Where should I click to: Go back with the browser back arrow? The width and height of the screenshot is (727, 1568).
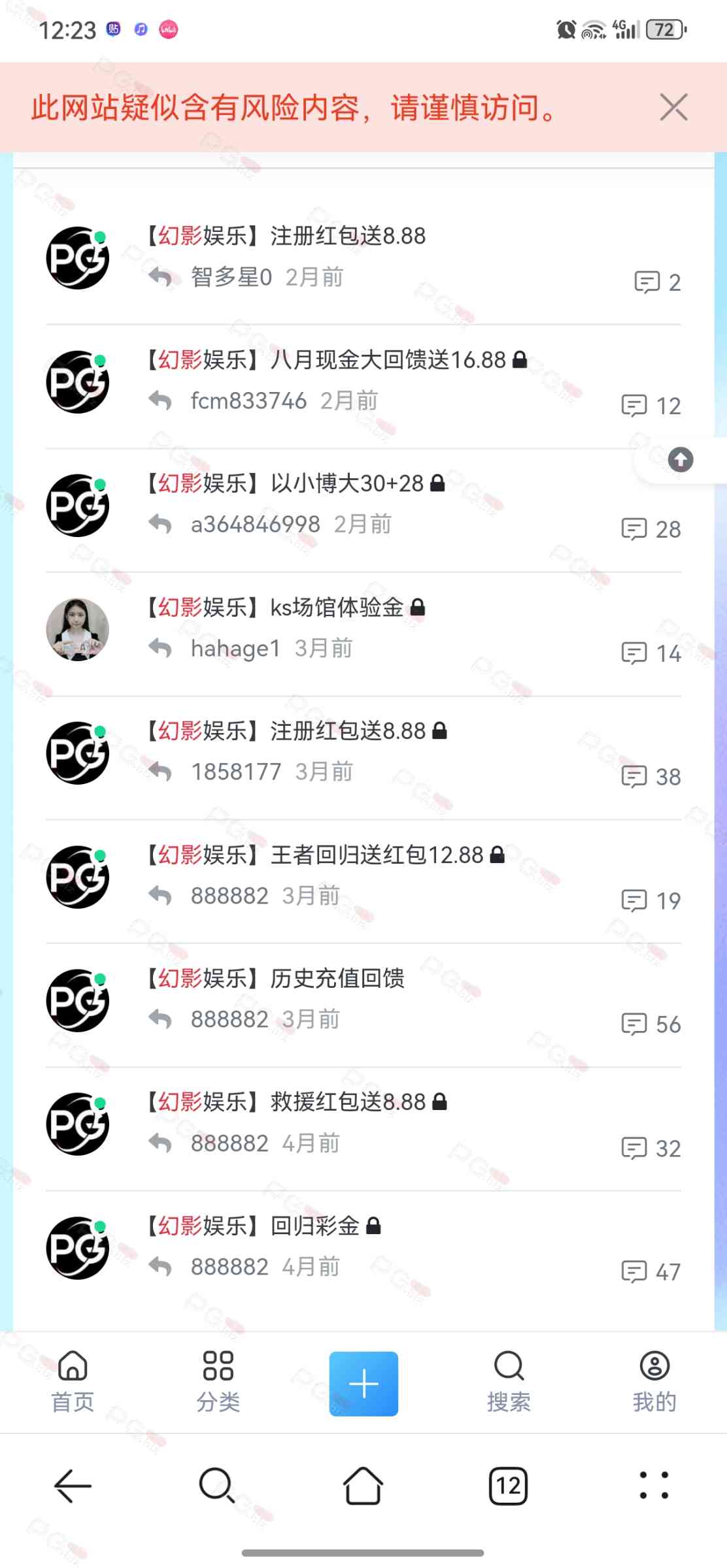click(x=73, y=1486)
